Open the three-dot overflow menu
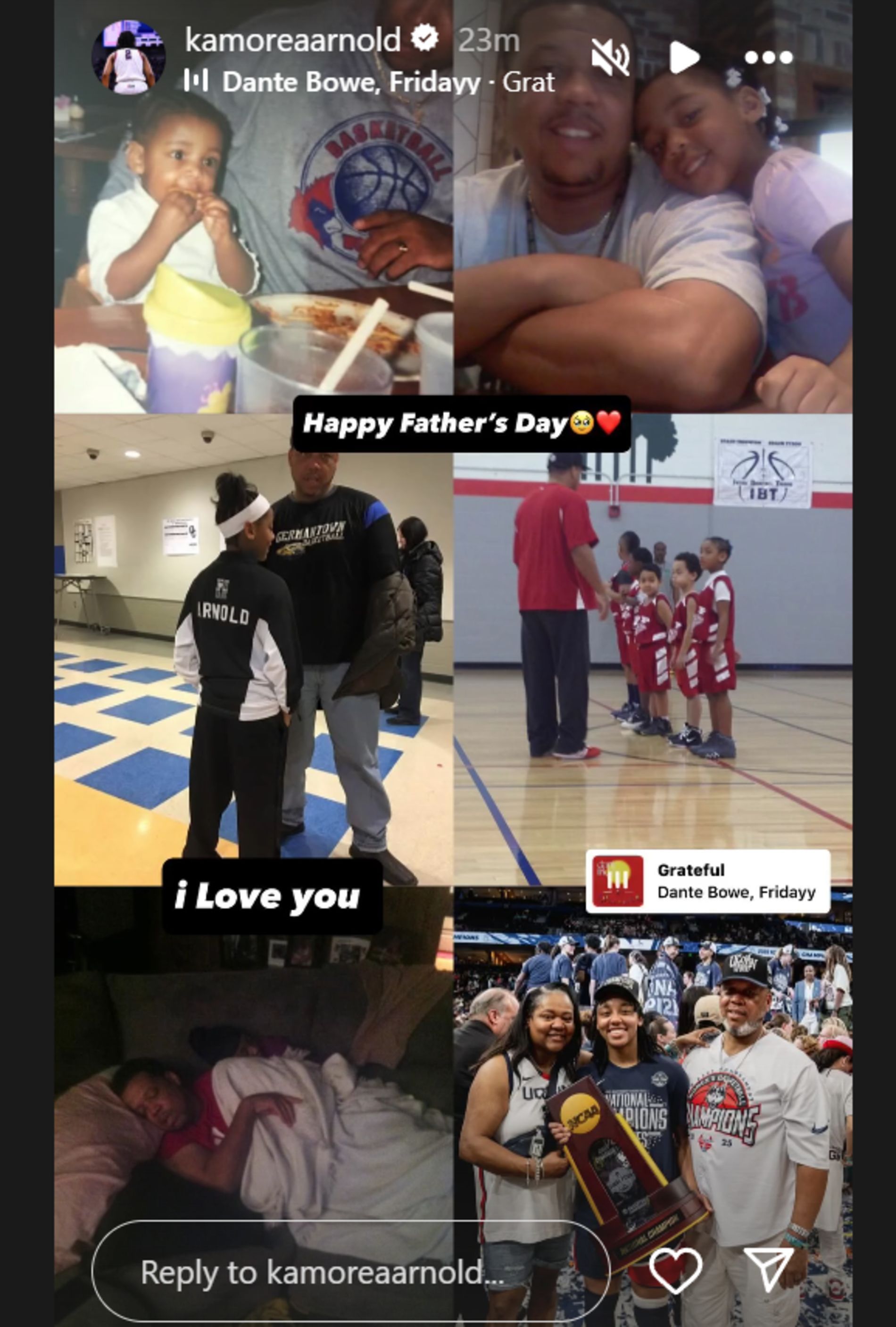 (769, 57)
